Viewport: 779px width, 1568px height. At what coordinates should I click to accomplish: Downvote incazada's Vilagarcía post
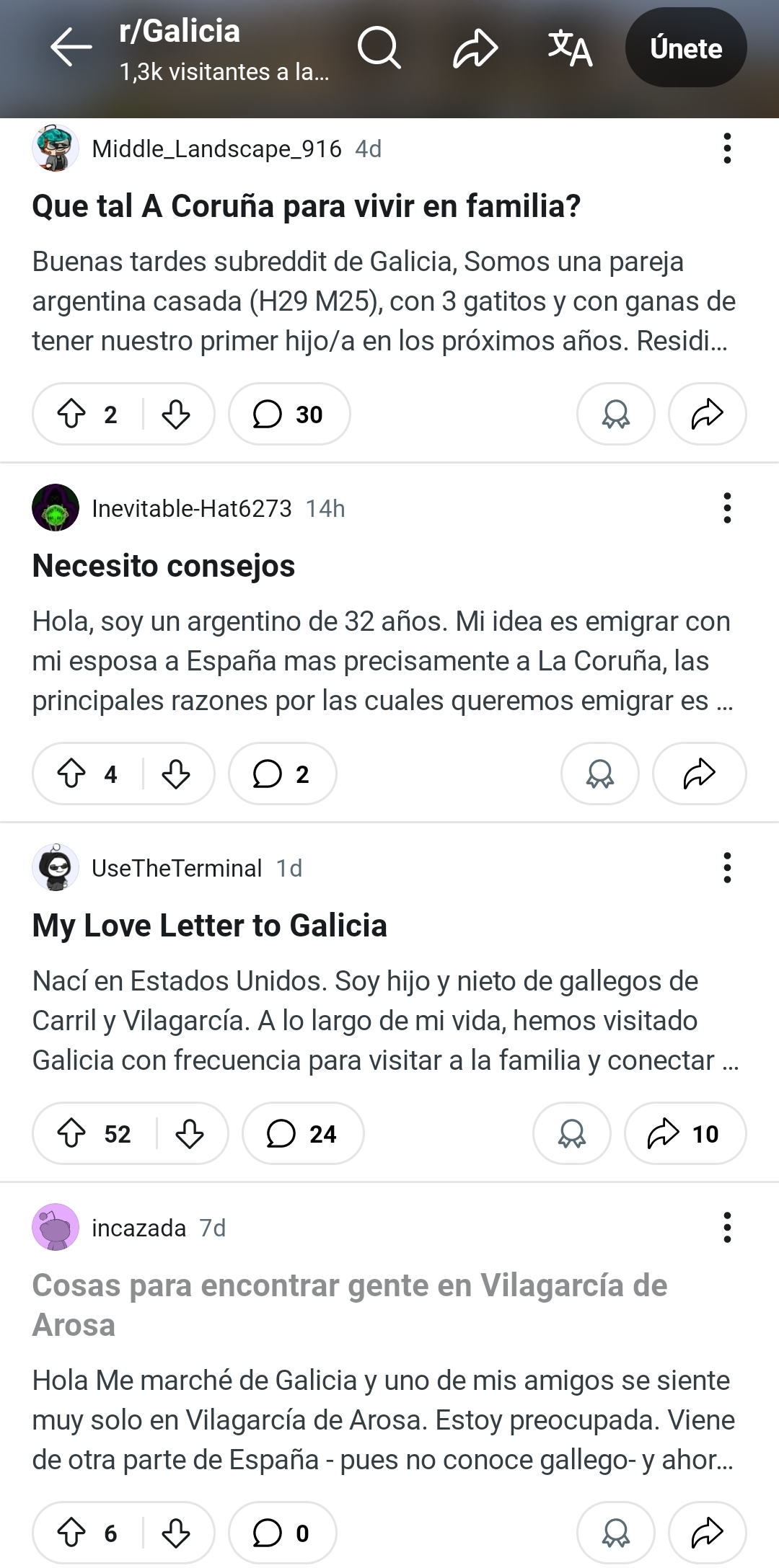[x=176, y=1533]
